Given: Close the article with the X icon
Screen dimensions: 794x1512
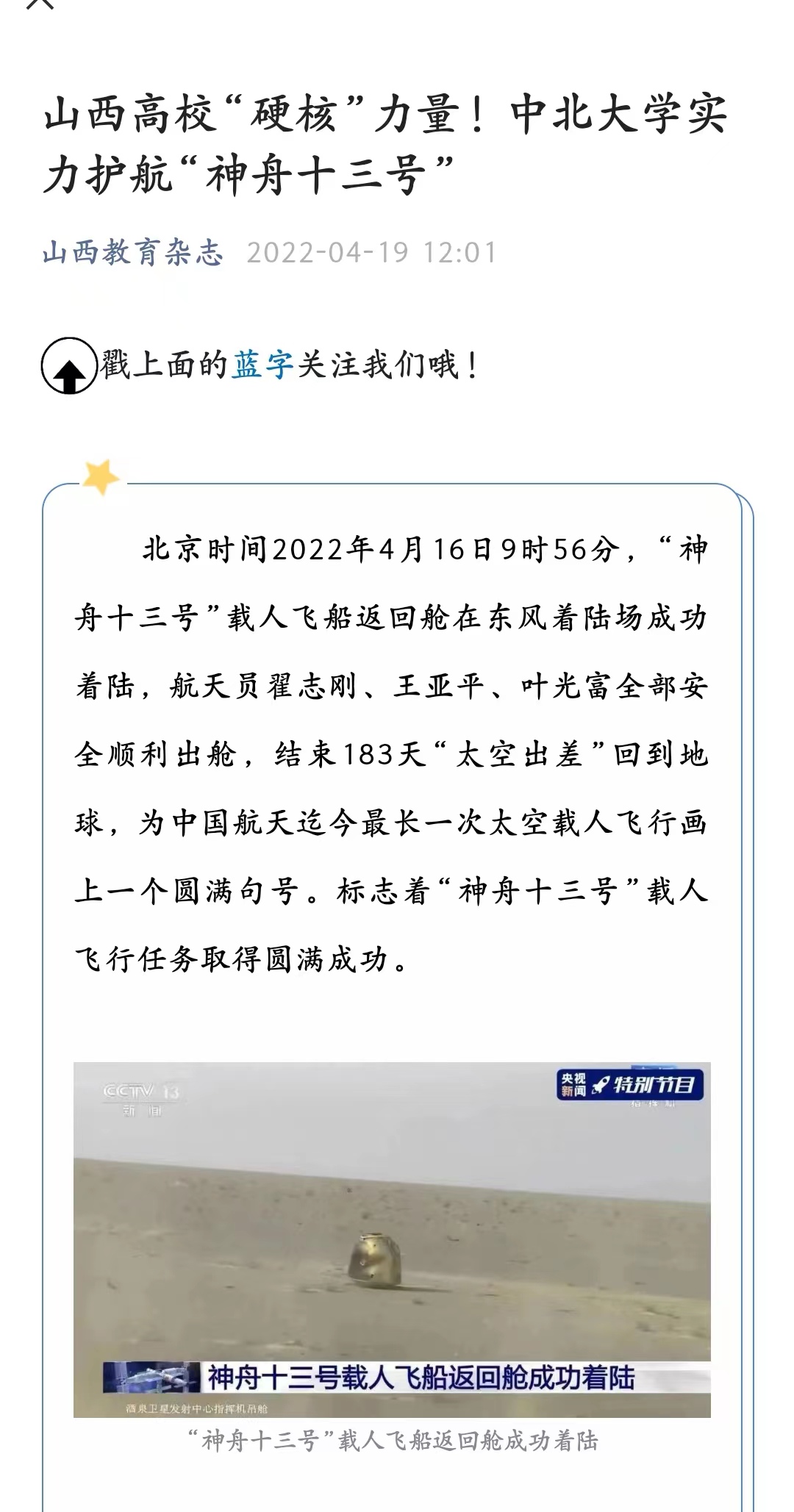Looking at the screenshot, I should pyautogui.click(x=40, y=3).
